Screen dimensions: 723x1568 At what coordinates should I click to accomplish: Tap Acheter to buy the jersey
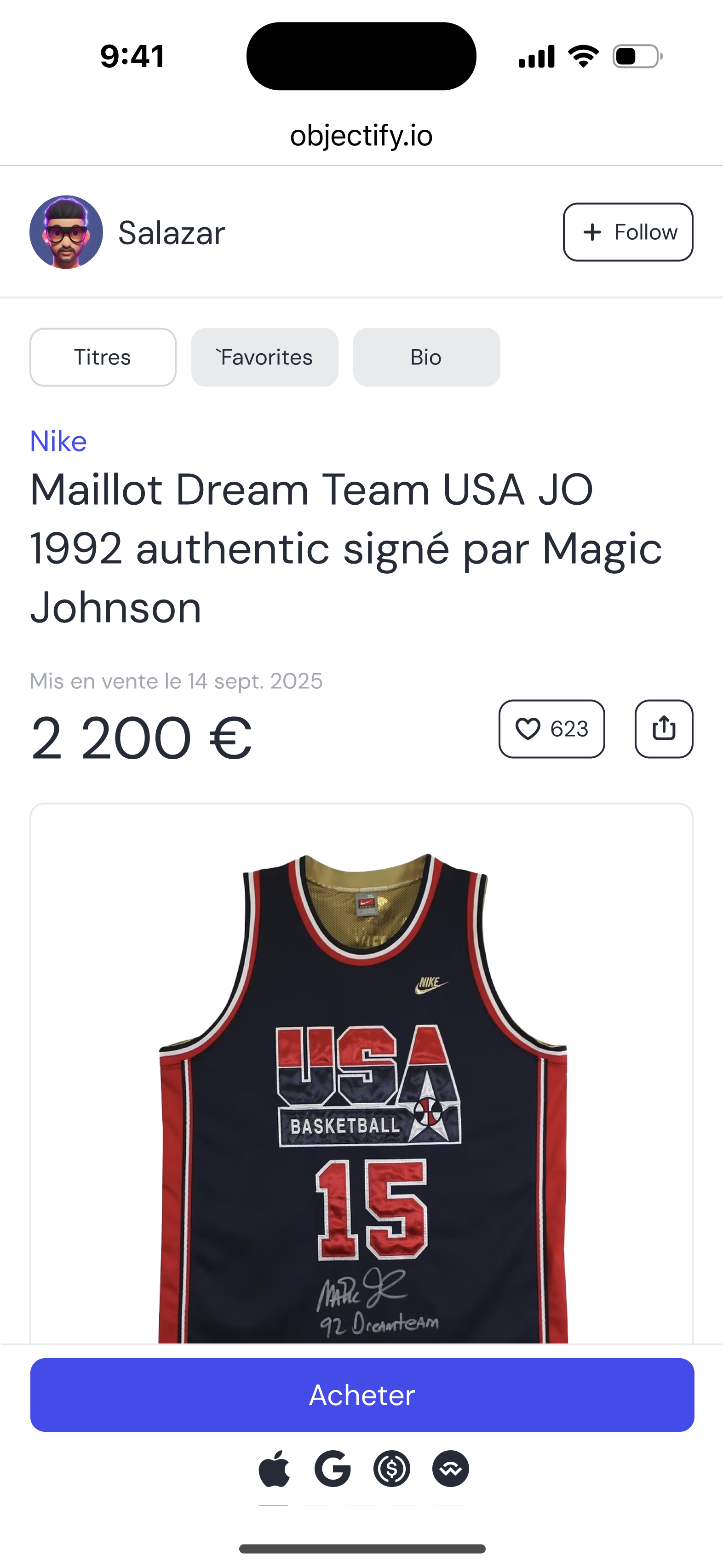coord(362,1395)
